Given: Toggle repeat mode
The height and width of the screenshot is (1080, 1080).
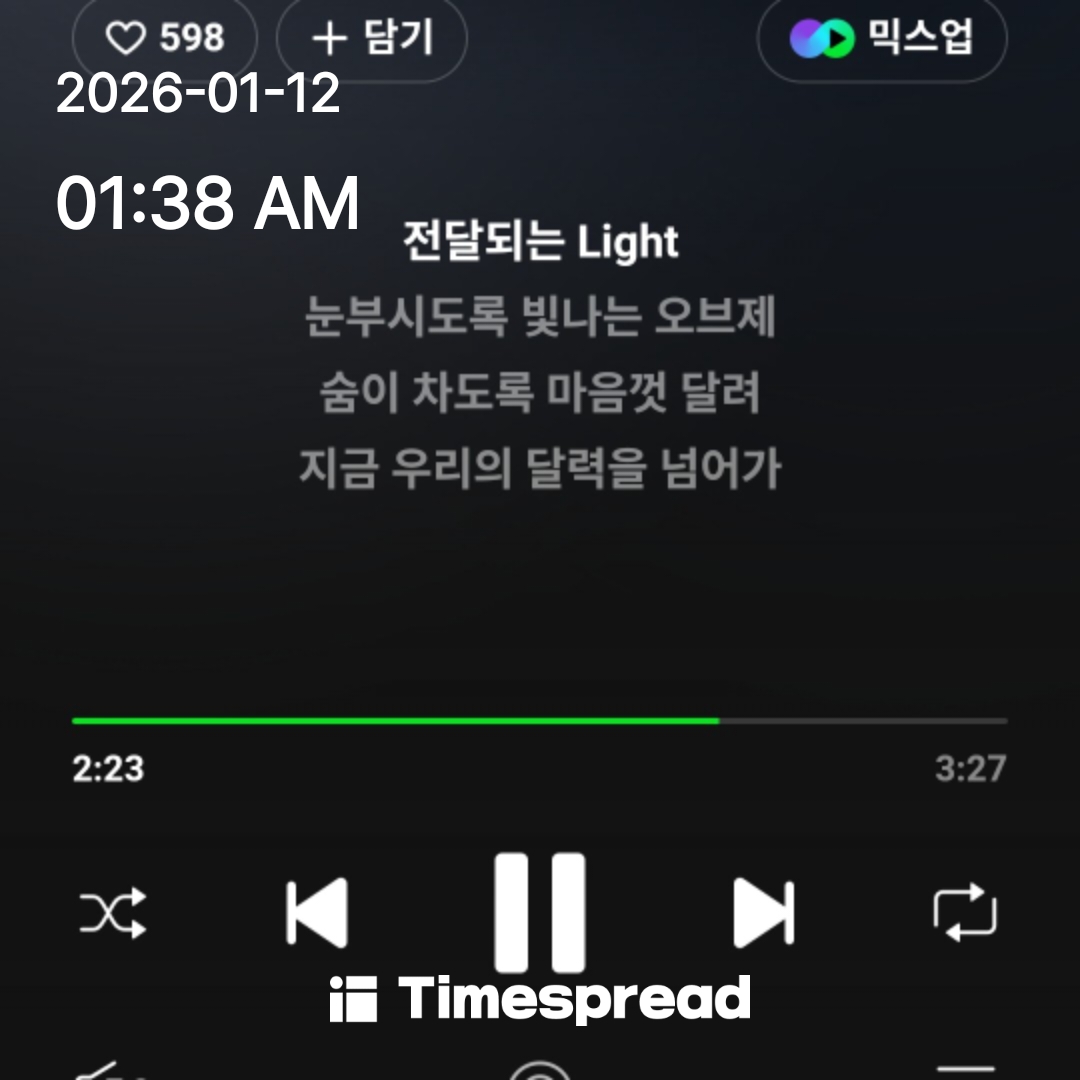Looking at the screenshot, I should 965,912.
